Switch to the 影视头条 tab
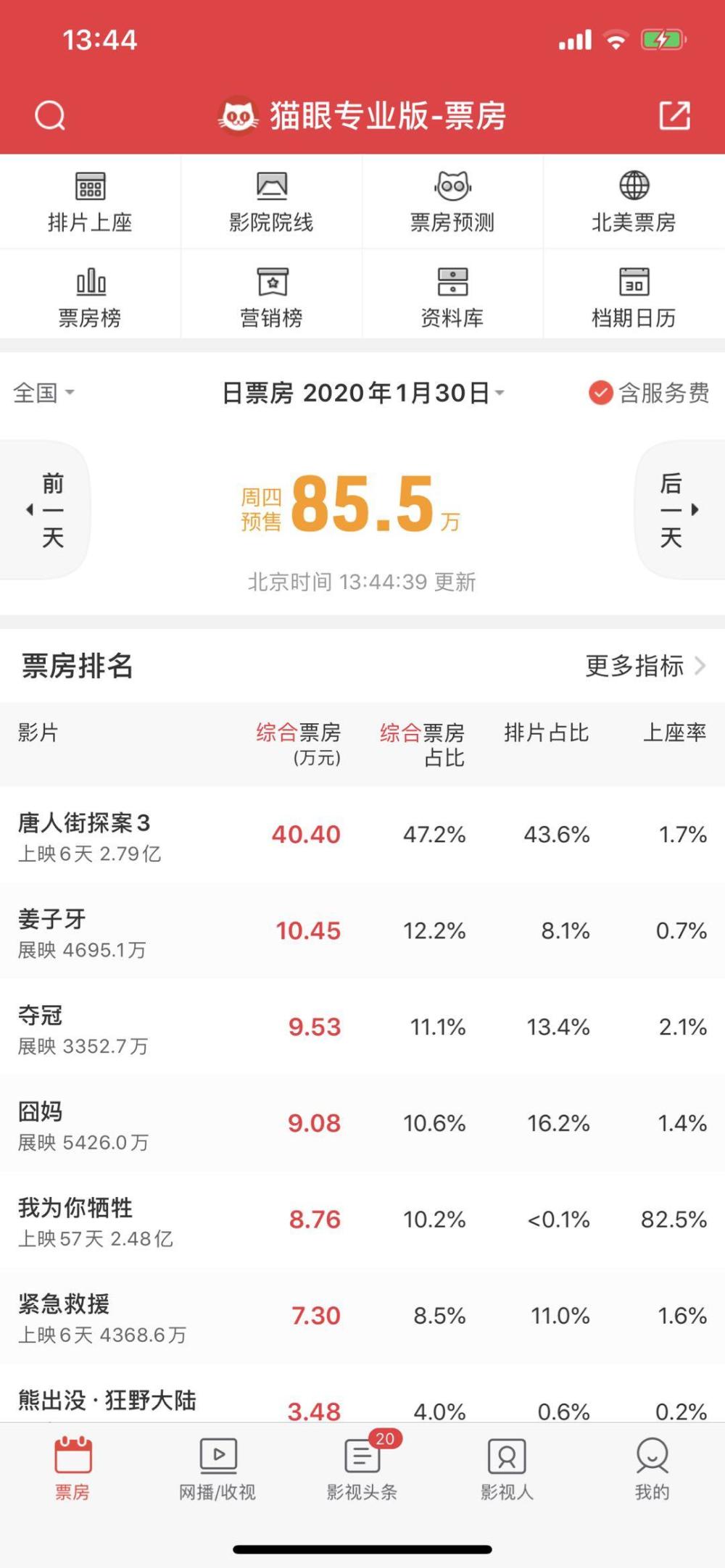This screenshot has height=1568, width=725. (x=362, y=1469)
